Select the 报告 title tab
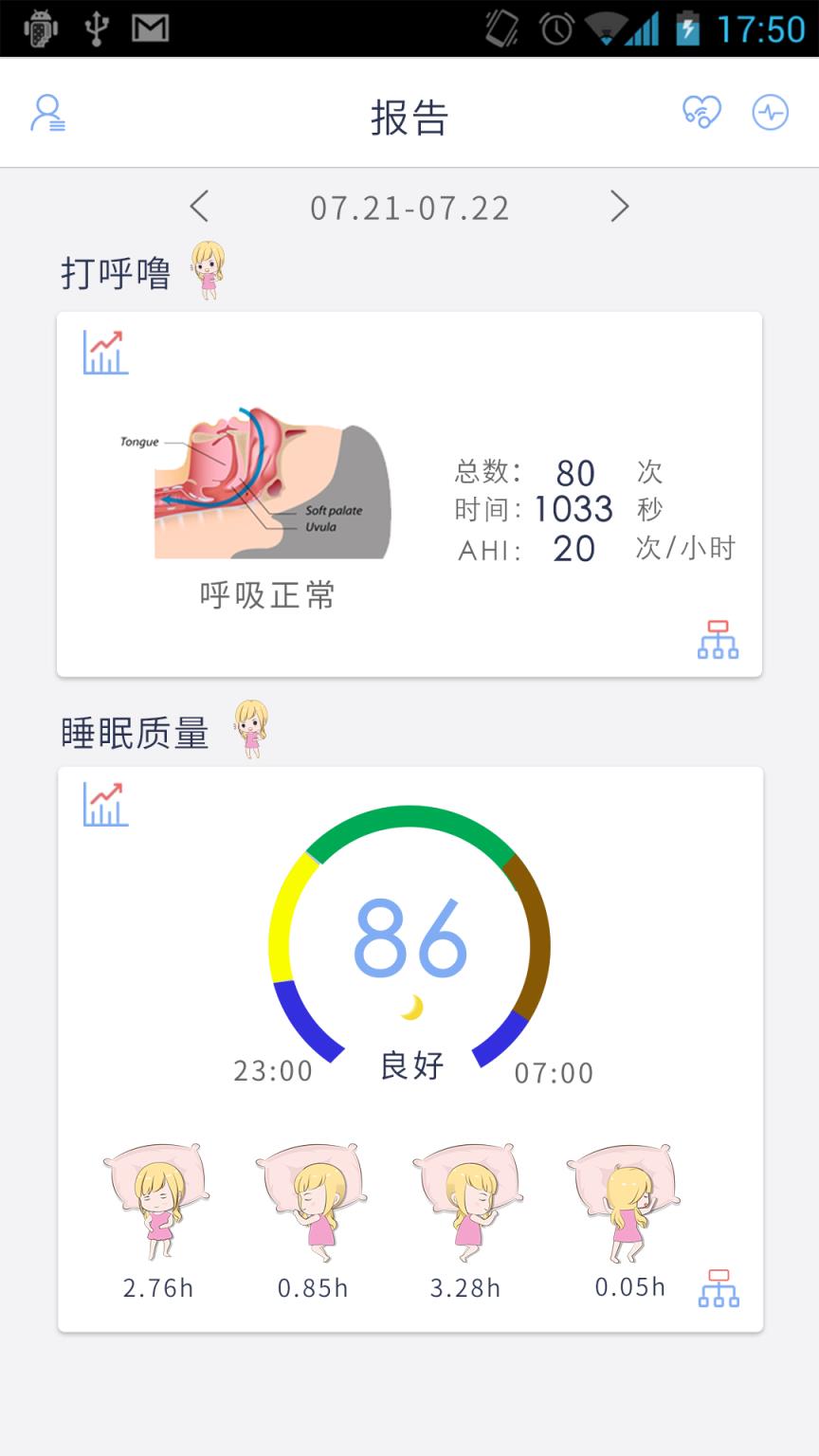The height and width of the screenshot is (1456, 819). point(409,118)
